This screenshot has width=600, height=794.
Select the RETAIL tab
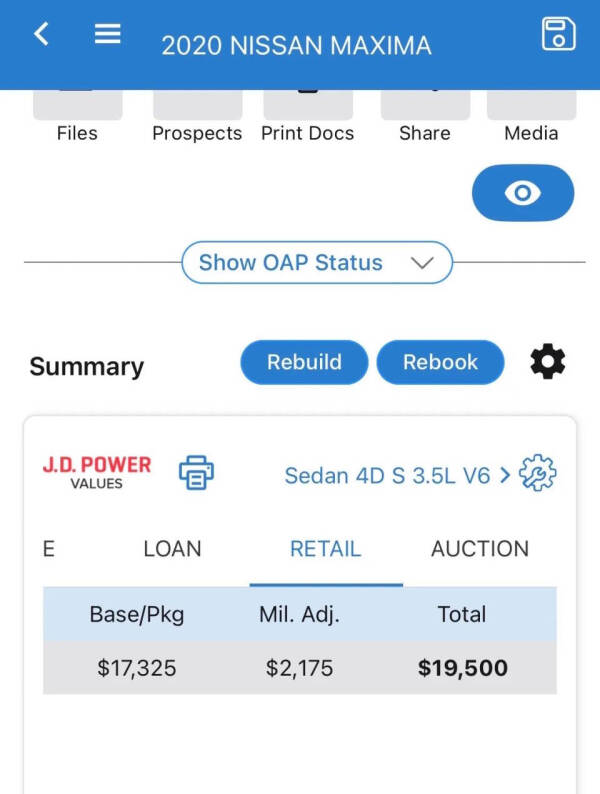tap(325, 549)
